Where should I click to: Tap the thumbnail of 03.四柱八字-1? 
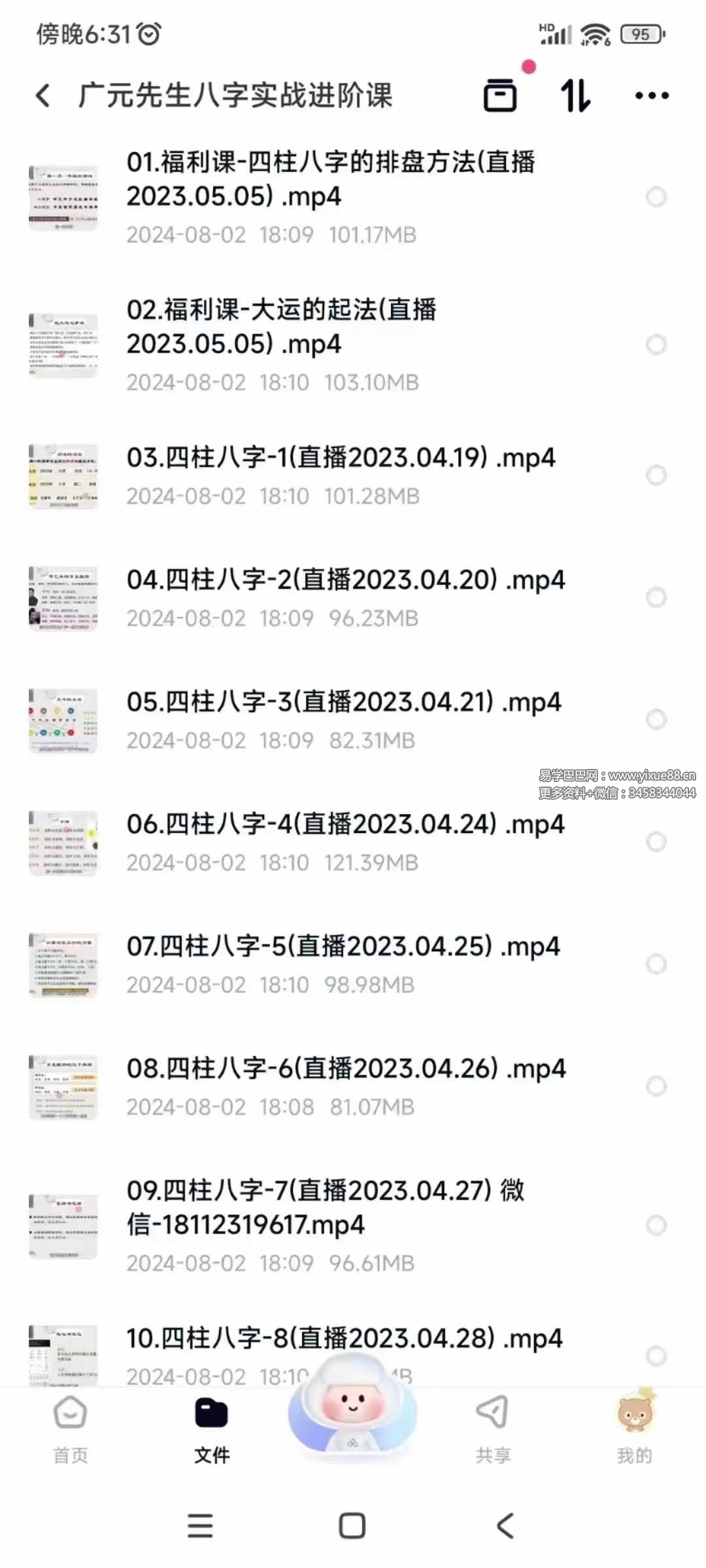[x=63, y=477]
